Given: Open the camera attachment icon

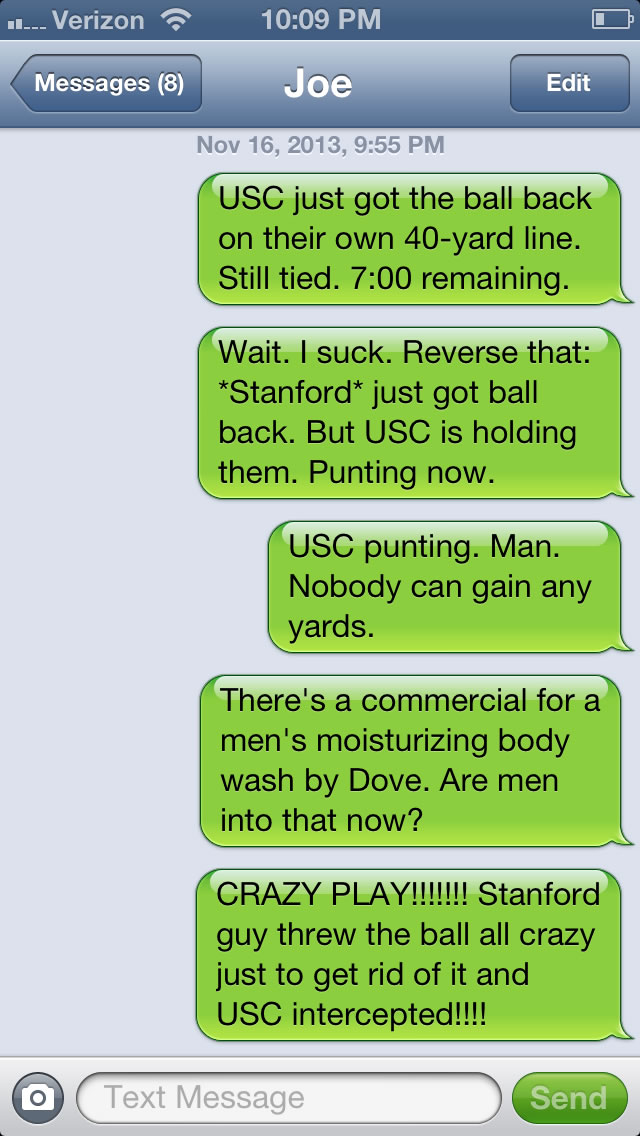Looking at the screenshot, I should pos(38,1098).
